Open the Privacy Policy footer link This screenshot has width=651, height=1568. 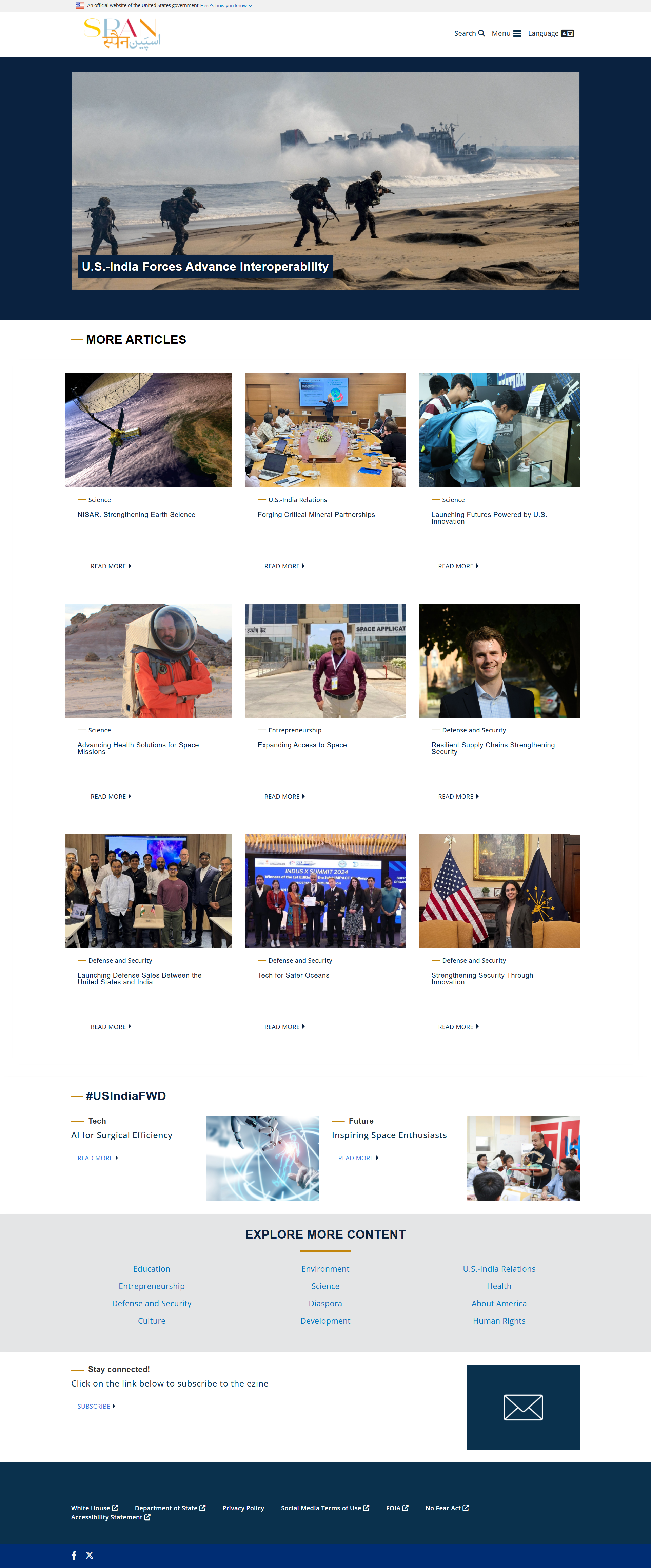(x=243, y=1508)
